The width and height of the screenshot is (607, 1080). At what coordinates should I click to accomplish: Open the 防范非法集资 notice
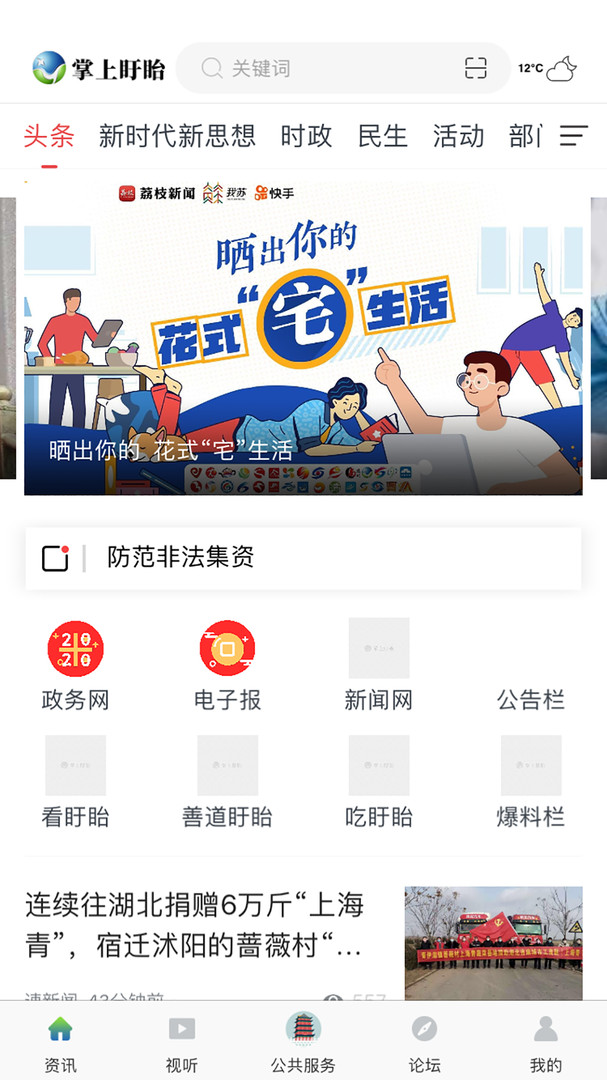coord(303,558)
